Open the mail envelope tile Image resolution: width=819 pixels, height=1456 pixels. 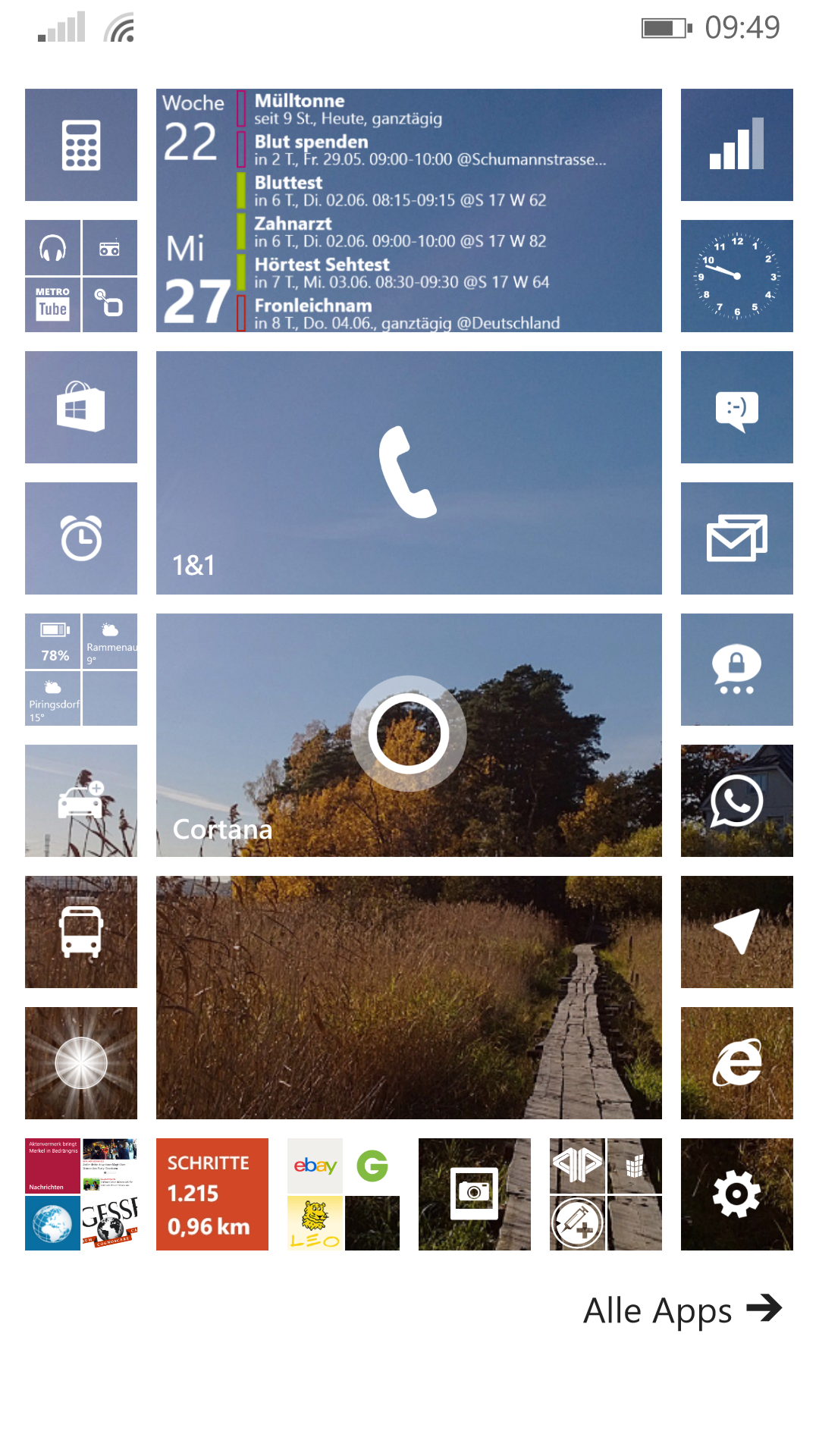point(737,538)
